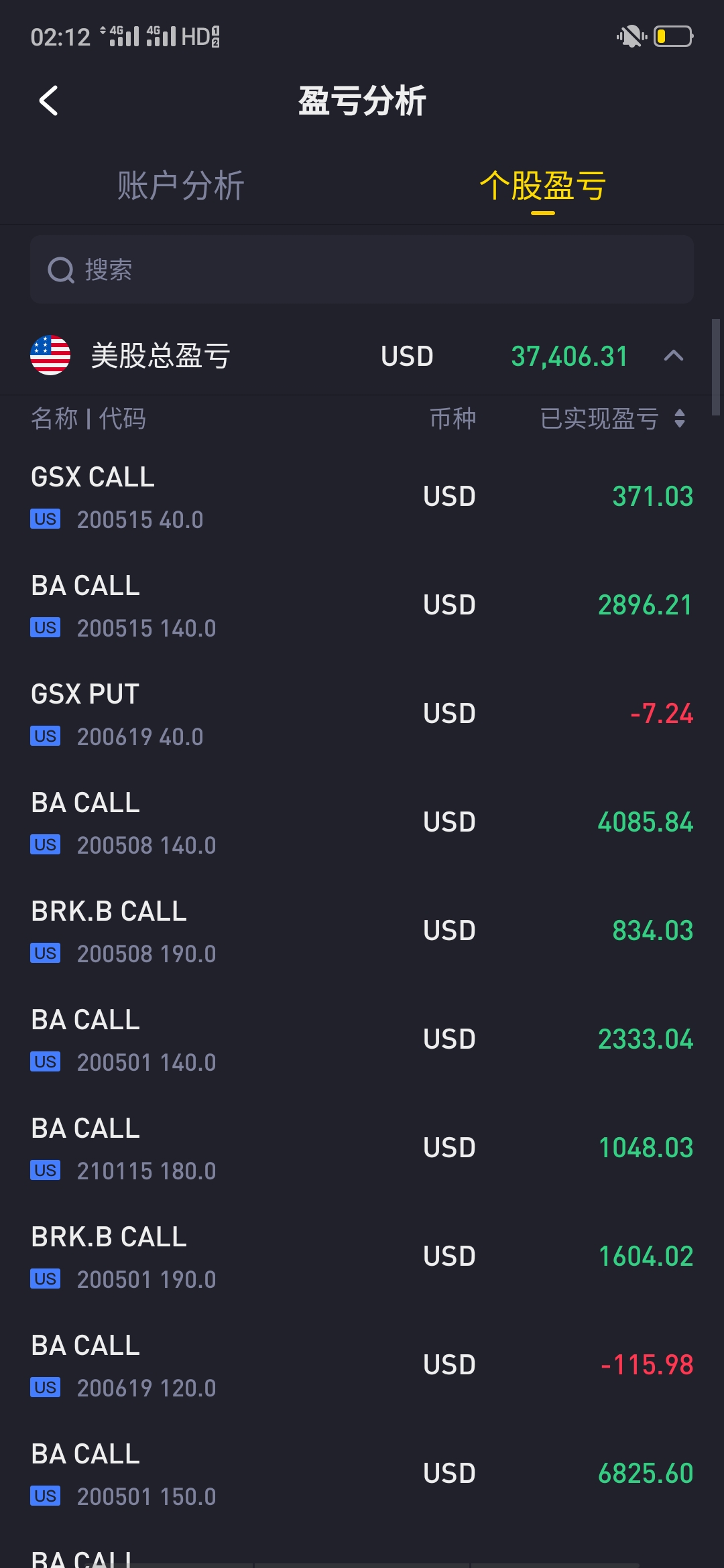
Task: Open BA CALL 200501 140.0 row
Action: click(362, 1040)
